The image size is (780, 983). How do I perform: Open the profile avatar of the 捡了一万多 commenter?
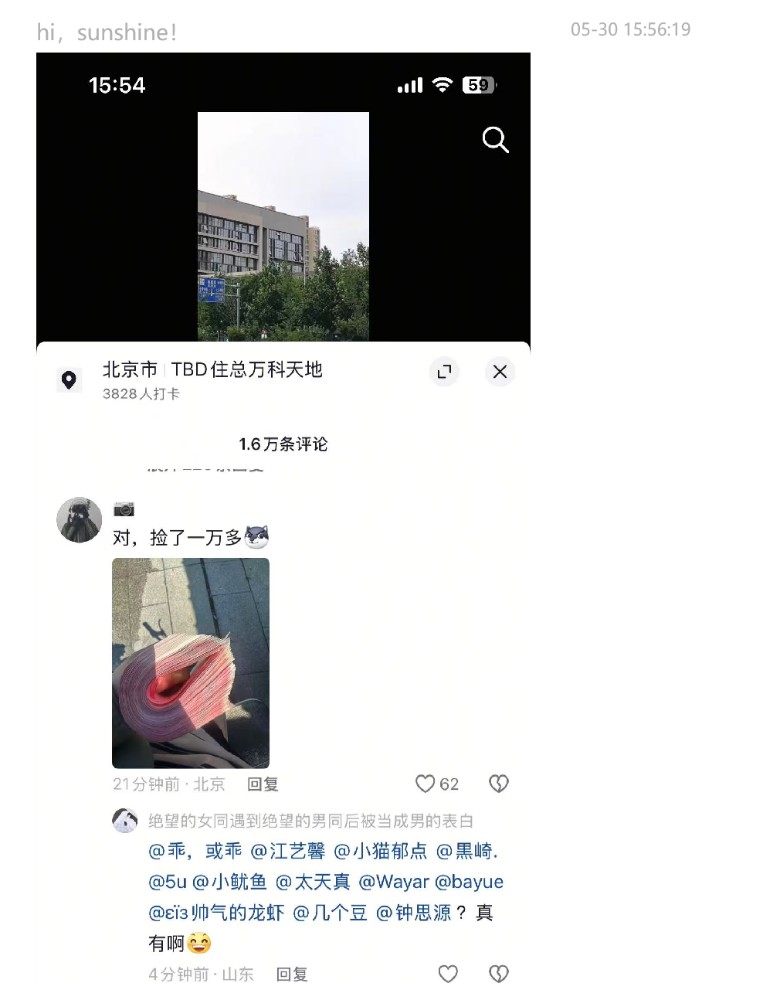point(79,520)
